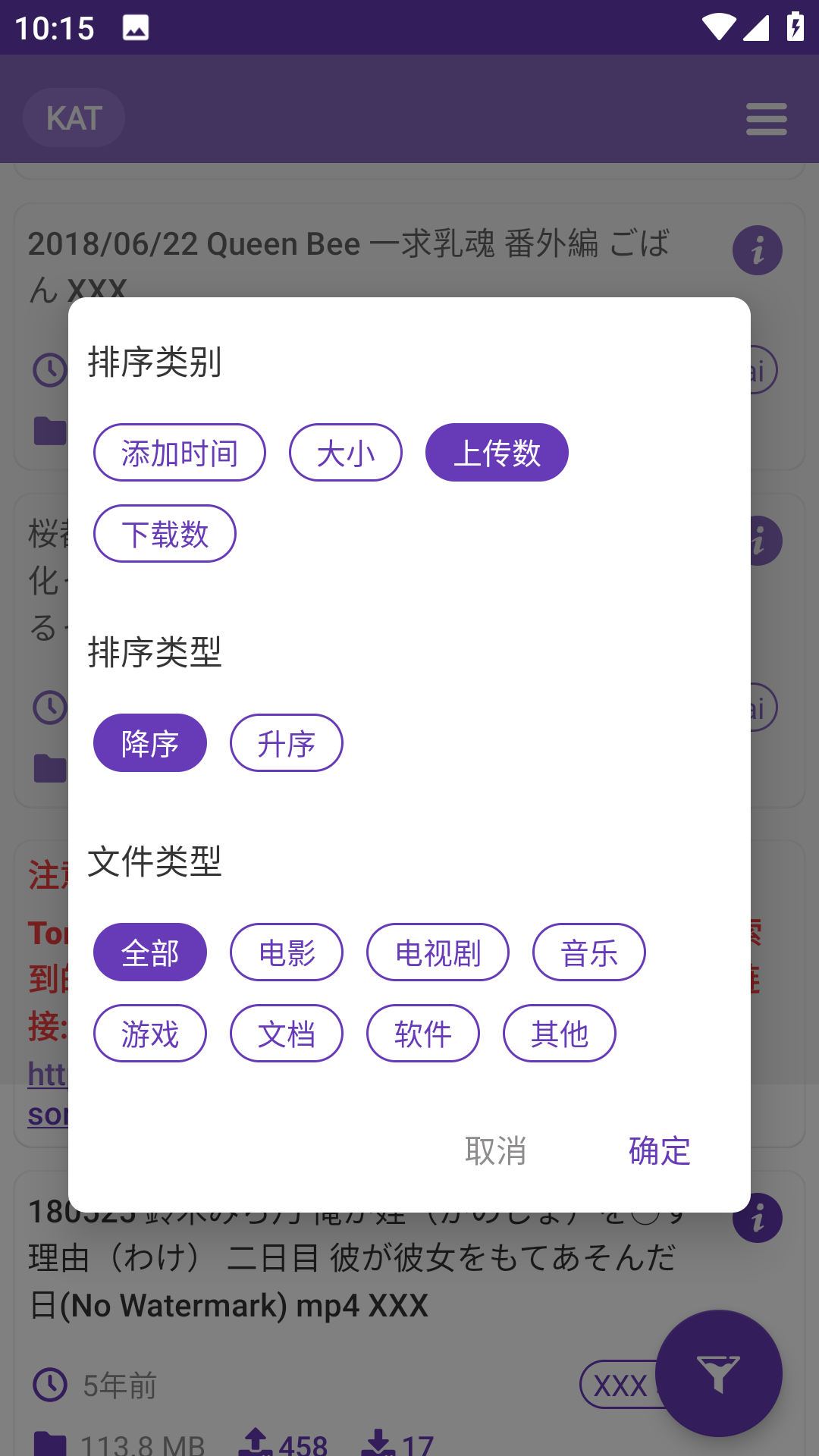This screenshot has width=819, height=1456.
Task: Enable the 音乐 file type chip
Action: click(589, 952)
